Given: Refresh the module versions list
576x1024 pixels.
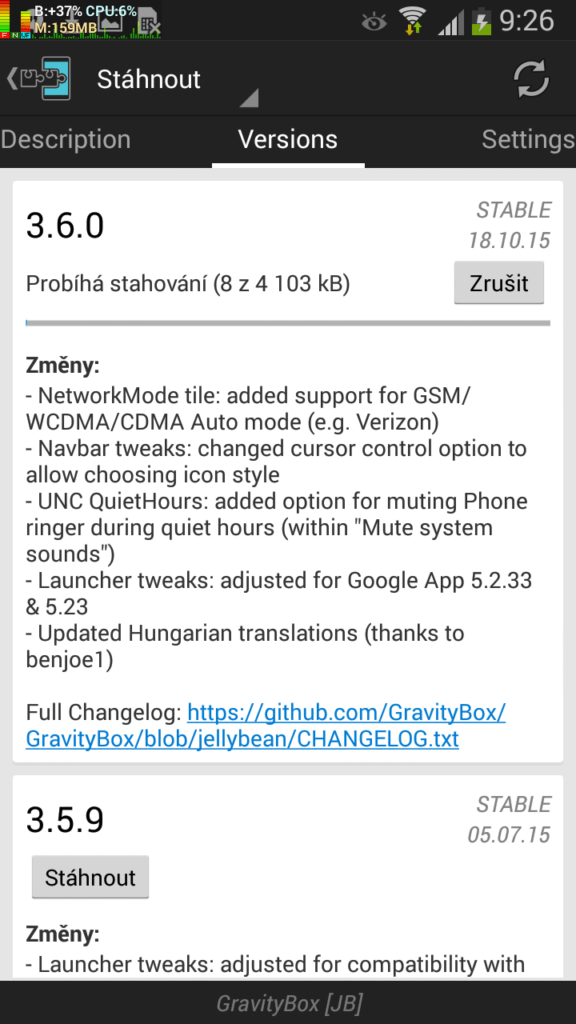Looking at the screenshot, I should coord(531,79).
